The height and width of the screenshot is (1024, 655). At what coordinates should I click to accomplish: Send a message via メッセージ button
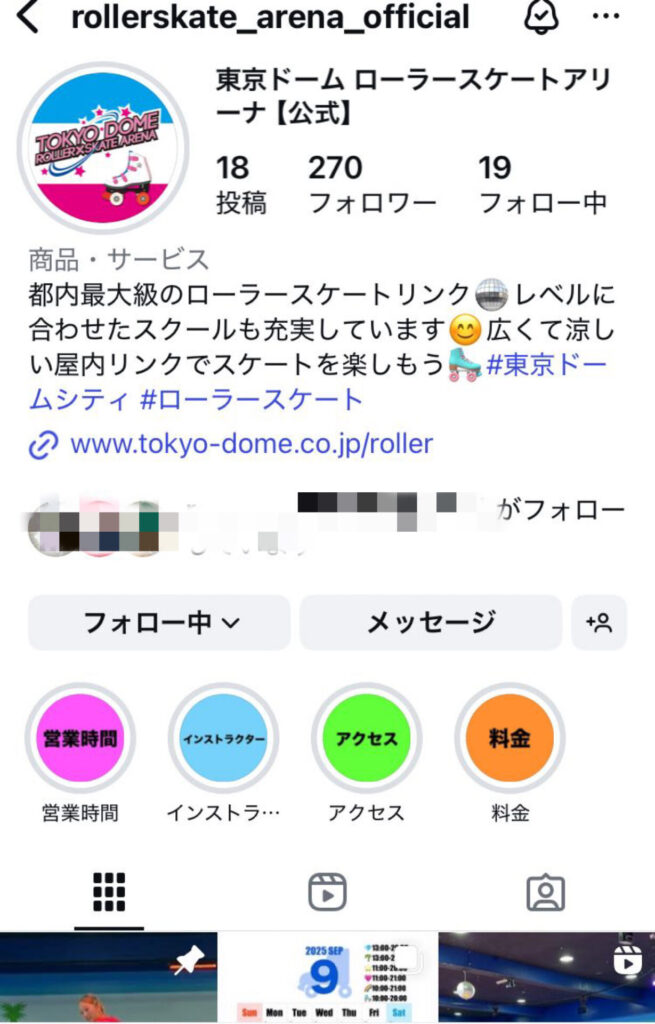tap(431, 623)
